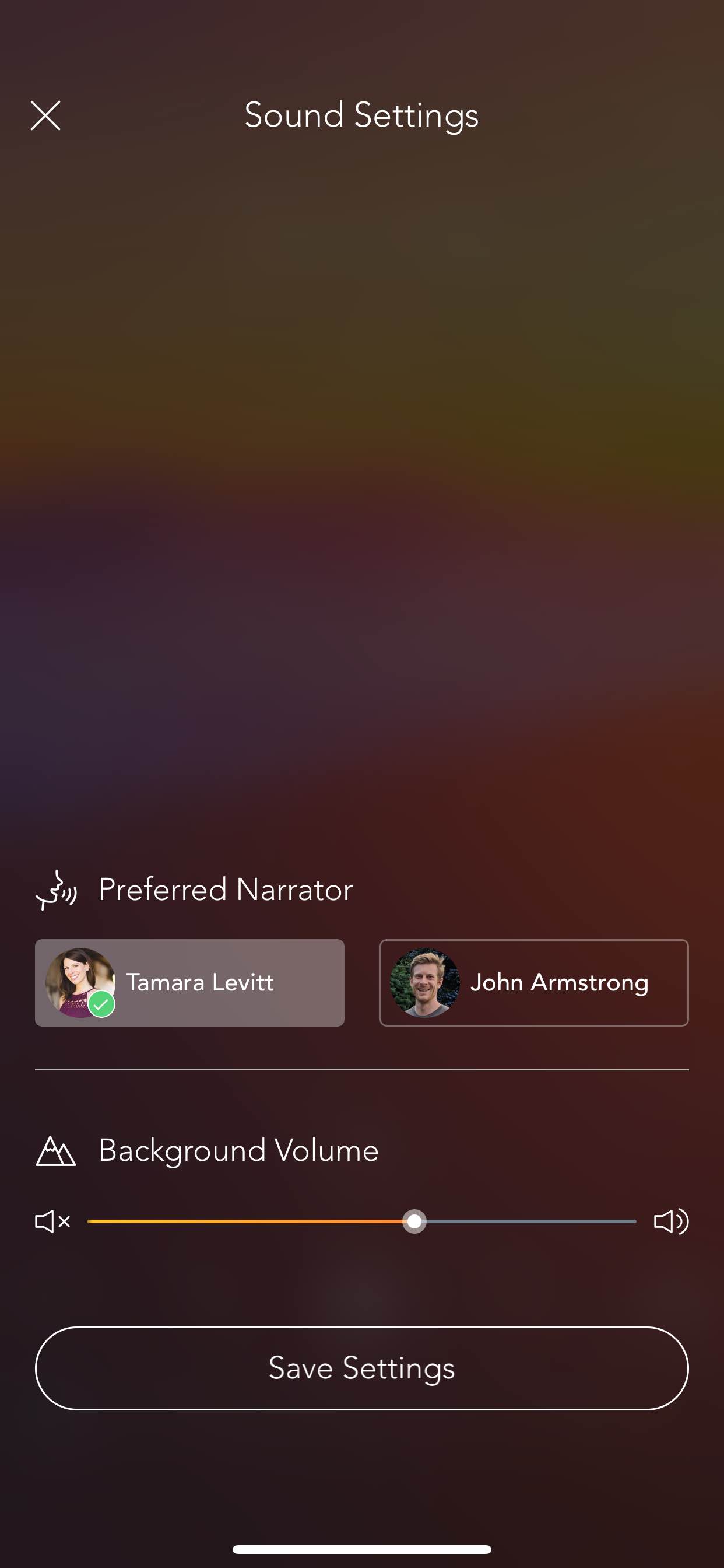
Task: Choose John Armstrong as preferred narrator
Action: click(x=533, y=982)
